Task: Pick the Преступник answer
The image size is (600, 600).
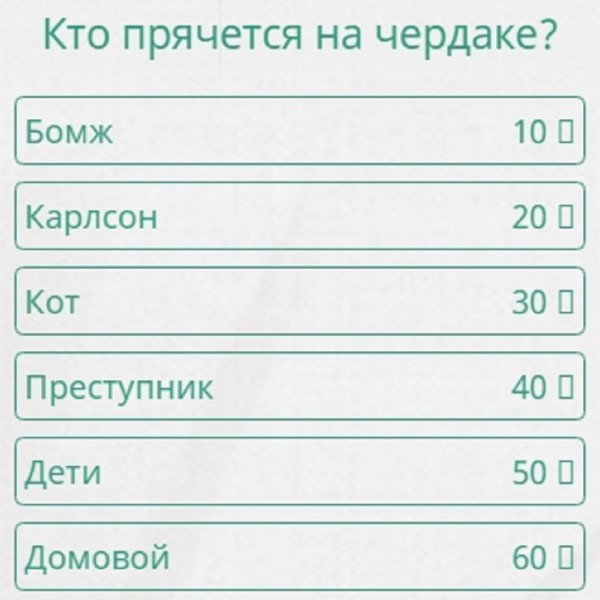Action: pos(299,387)
